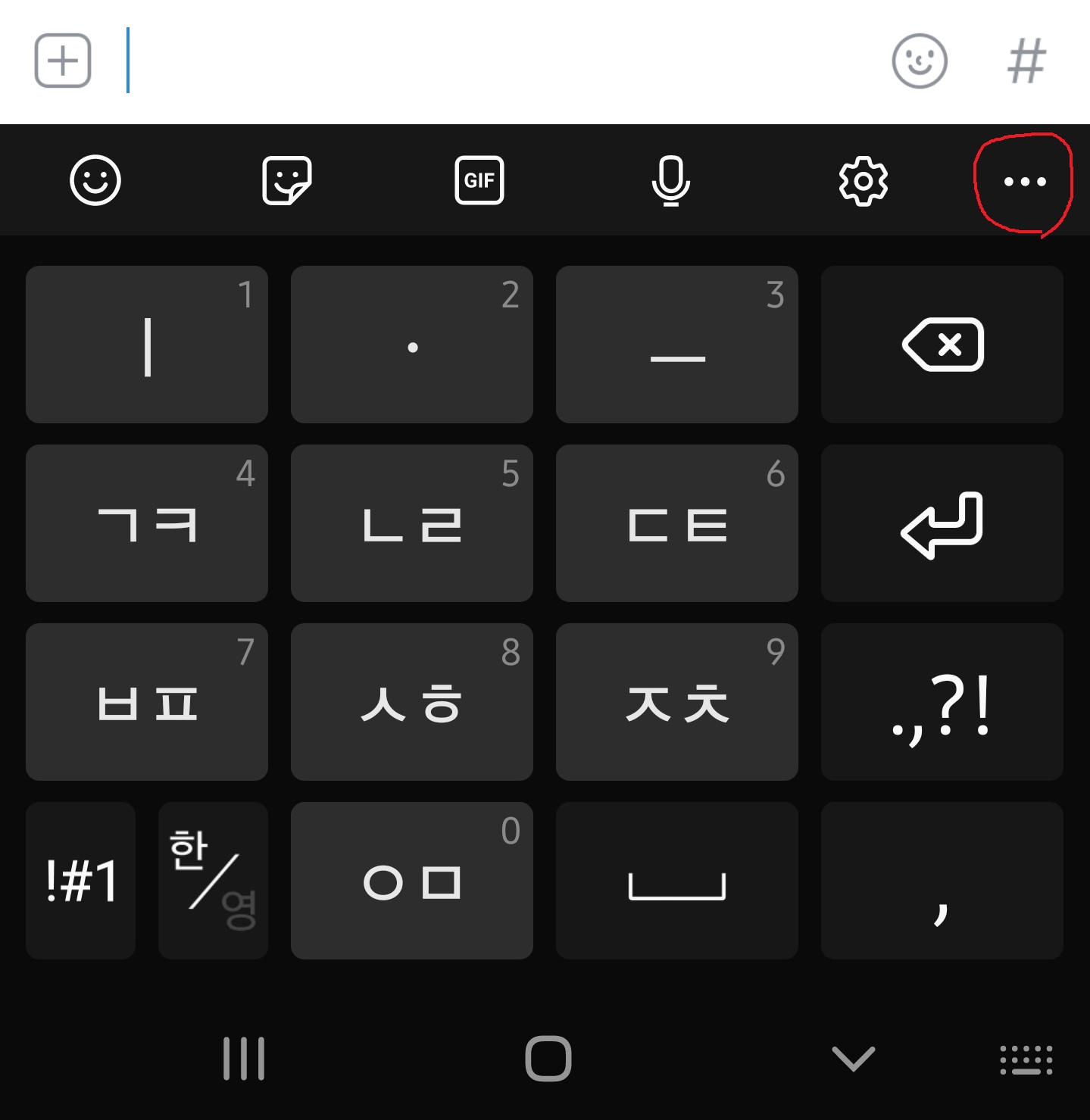The width and height of the screenshot is (1090, 1120).
Task: Tap the ㄱㅋ key
Action: click(147, 523)
